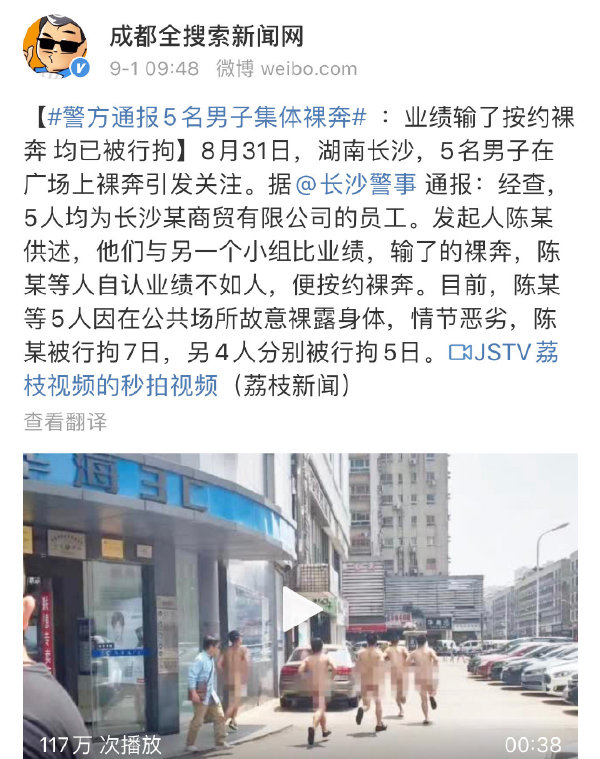Open 成都全搜索新闻网 profile avatar
This screenshot has height=759, width=600.
coord(57,47)
